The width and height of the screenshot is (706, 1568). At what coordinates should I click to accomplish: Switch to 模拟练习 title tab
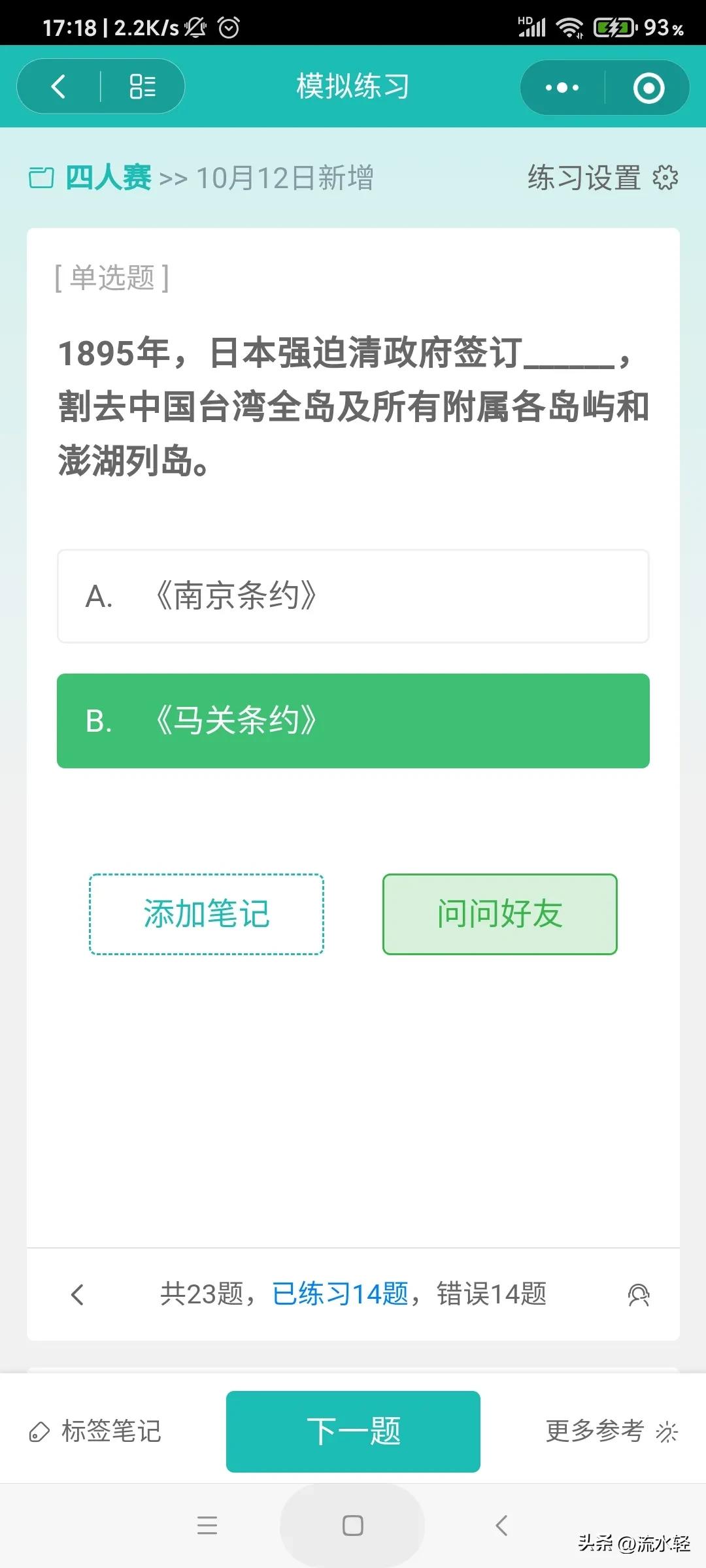point(352,86)
